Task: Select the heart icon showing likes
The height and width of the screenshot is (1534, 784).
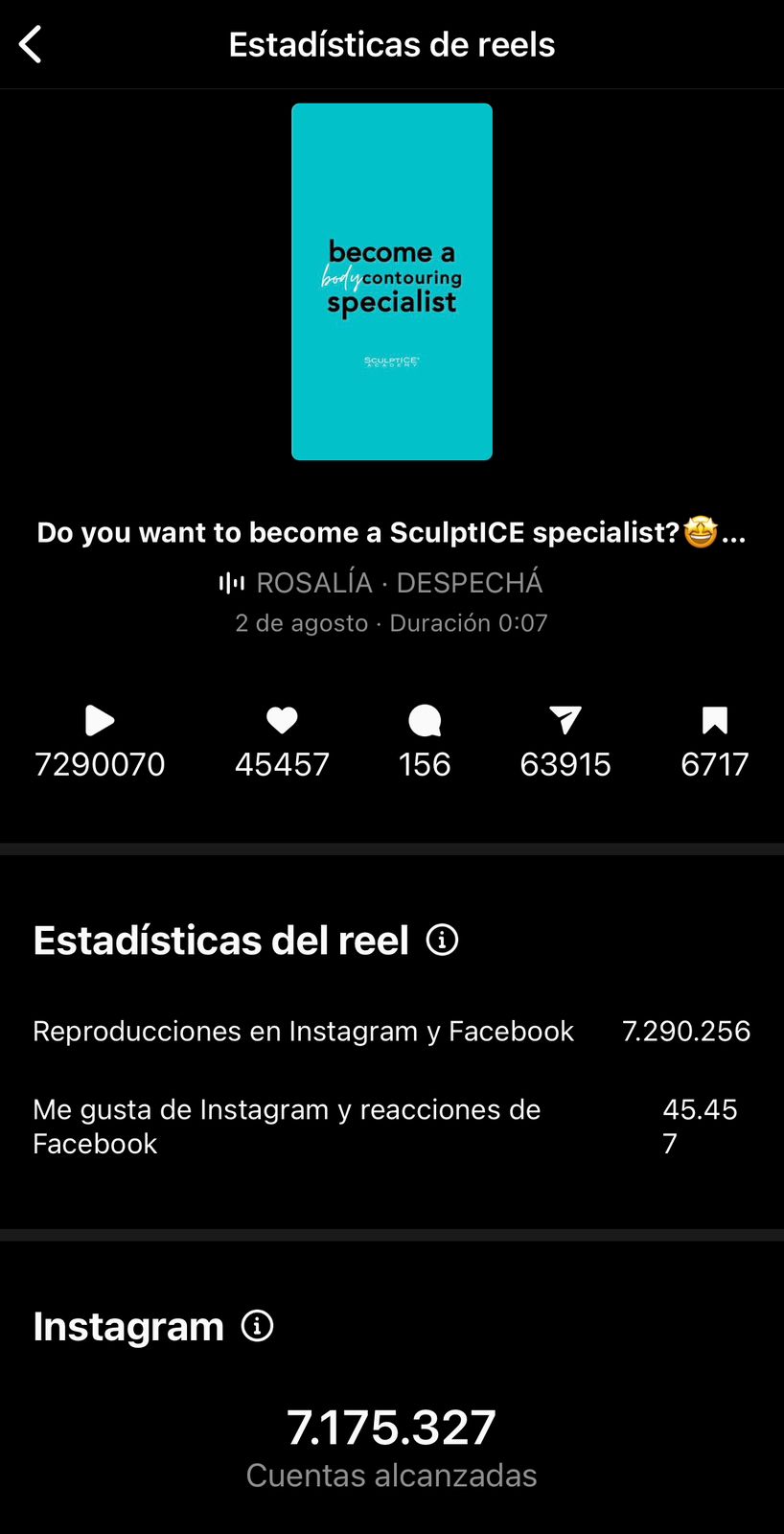Action: (x=282, y=720)
